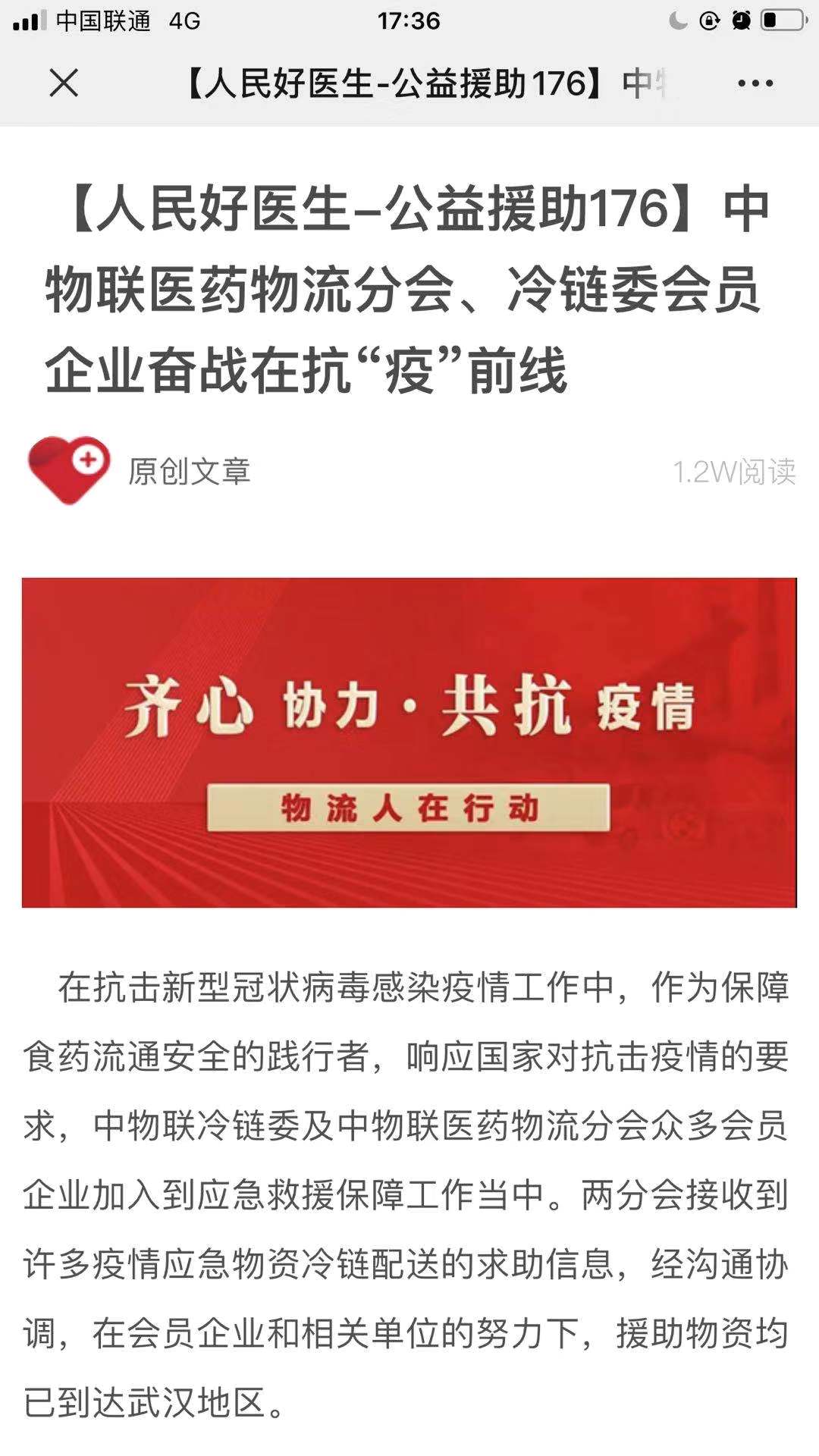Open the three-dot more options menu

[755, 83]
